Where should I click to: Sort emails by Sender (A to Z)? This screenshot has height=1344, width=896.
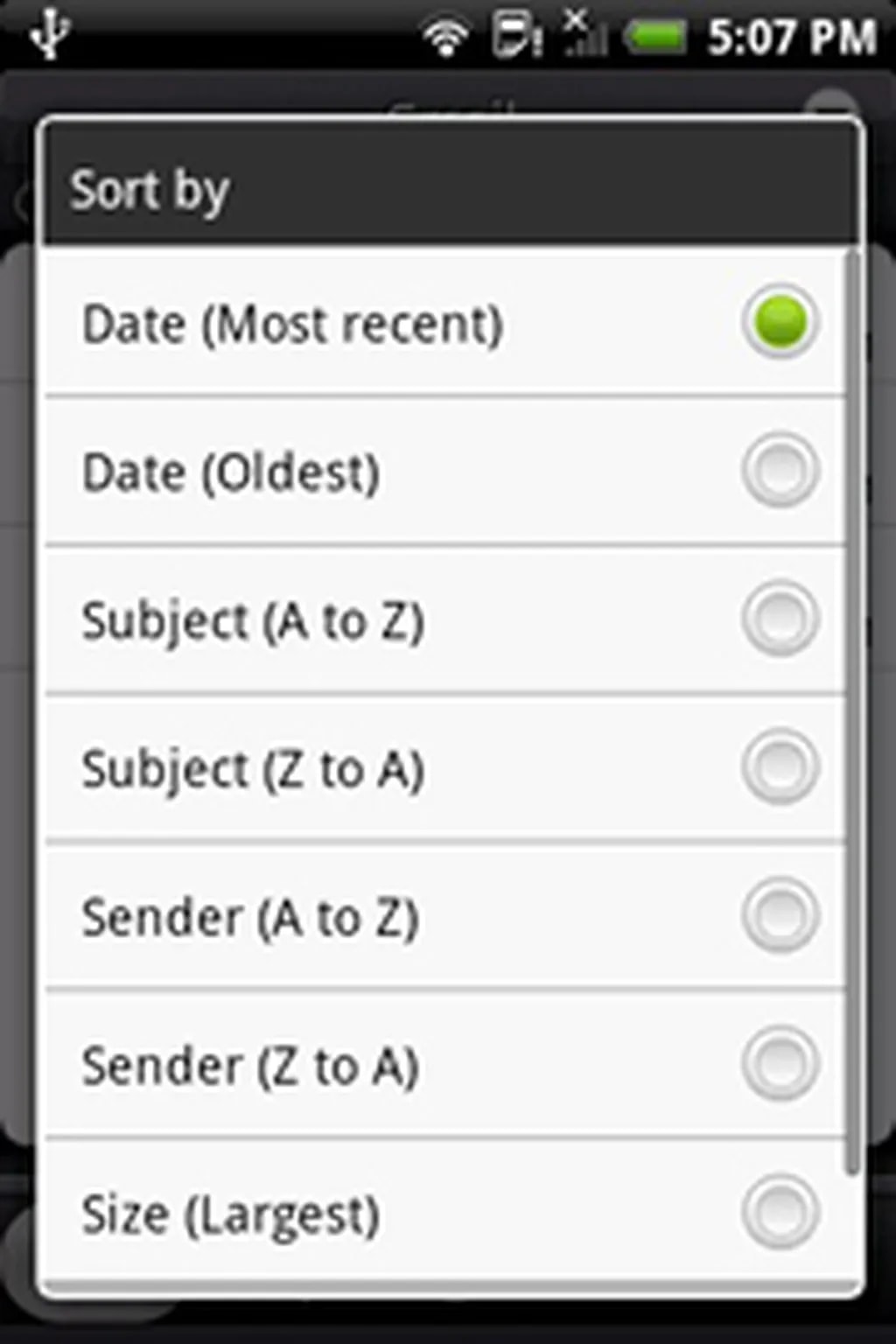pos(444,917)
